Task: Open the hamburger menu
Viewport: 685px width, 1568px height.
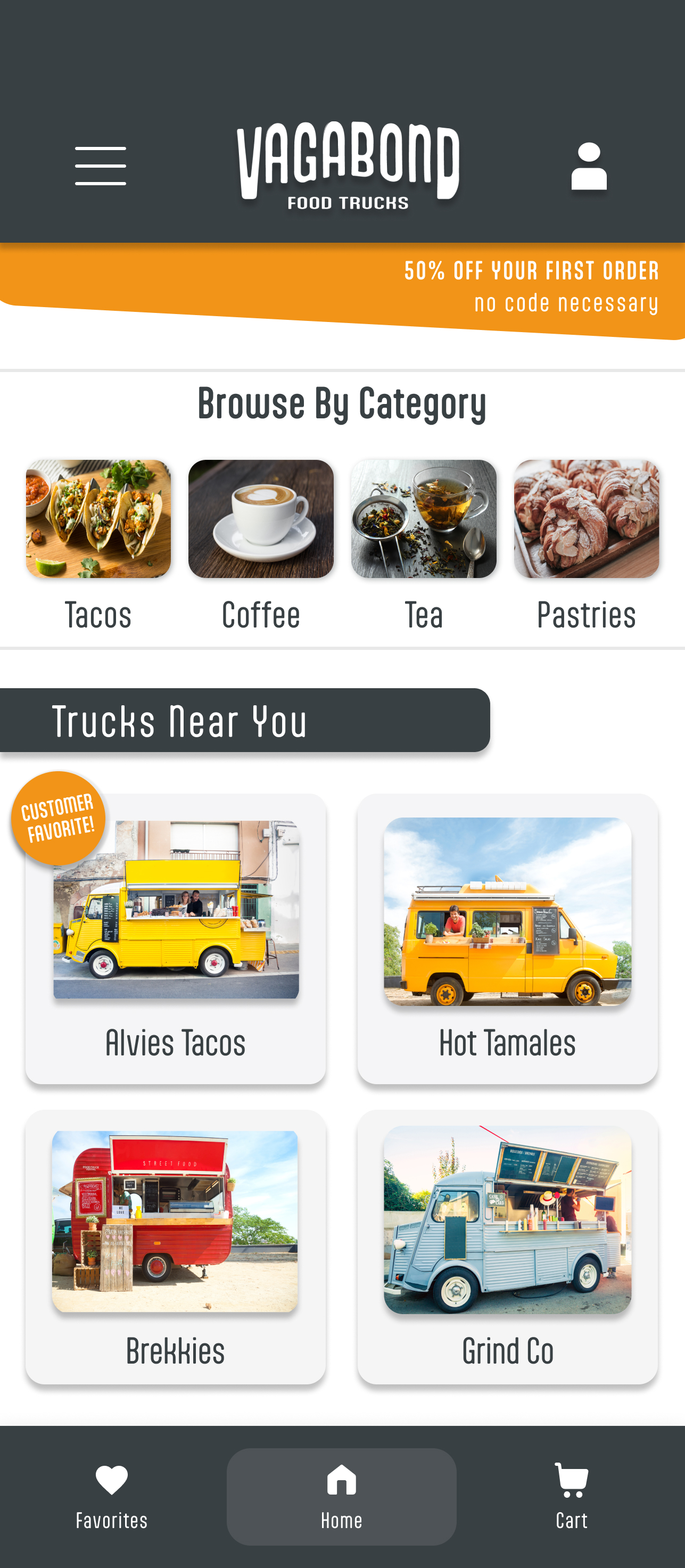Action: [x=101, y=166]
